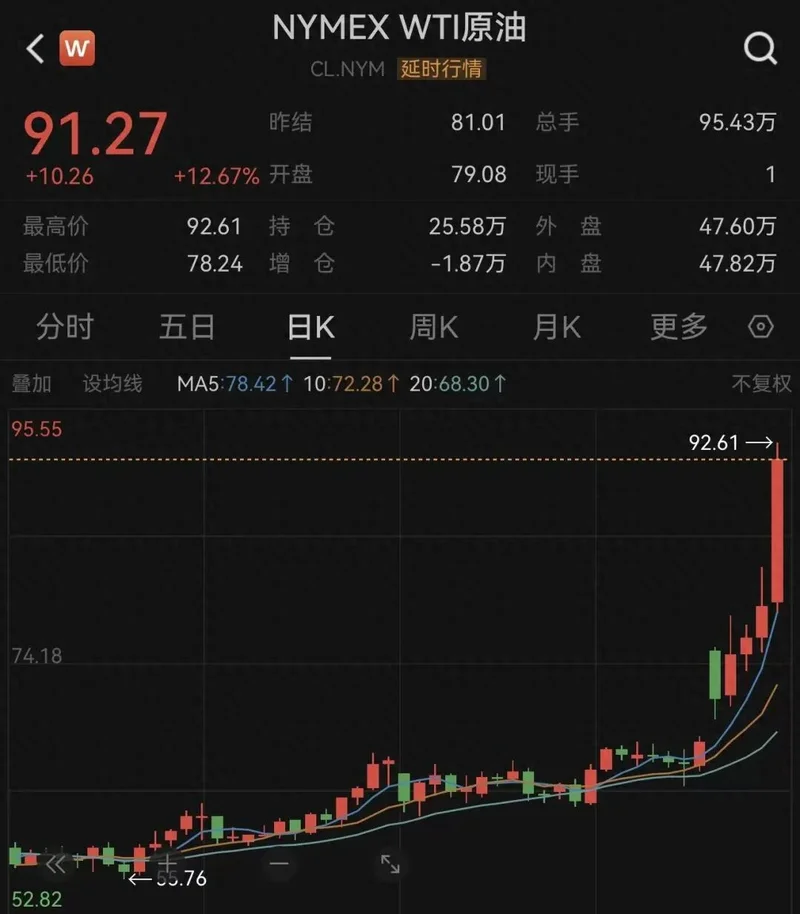Switch to the 月K chart tab
This screenshot has height=914, width=800.
[x=557, y=327]
